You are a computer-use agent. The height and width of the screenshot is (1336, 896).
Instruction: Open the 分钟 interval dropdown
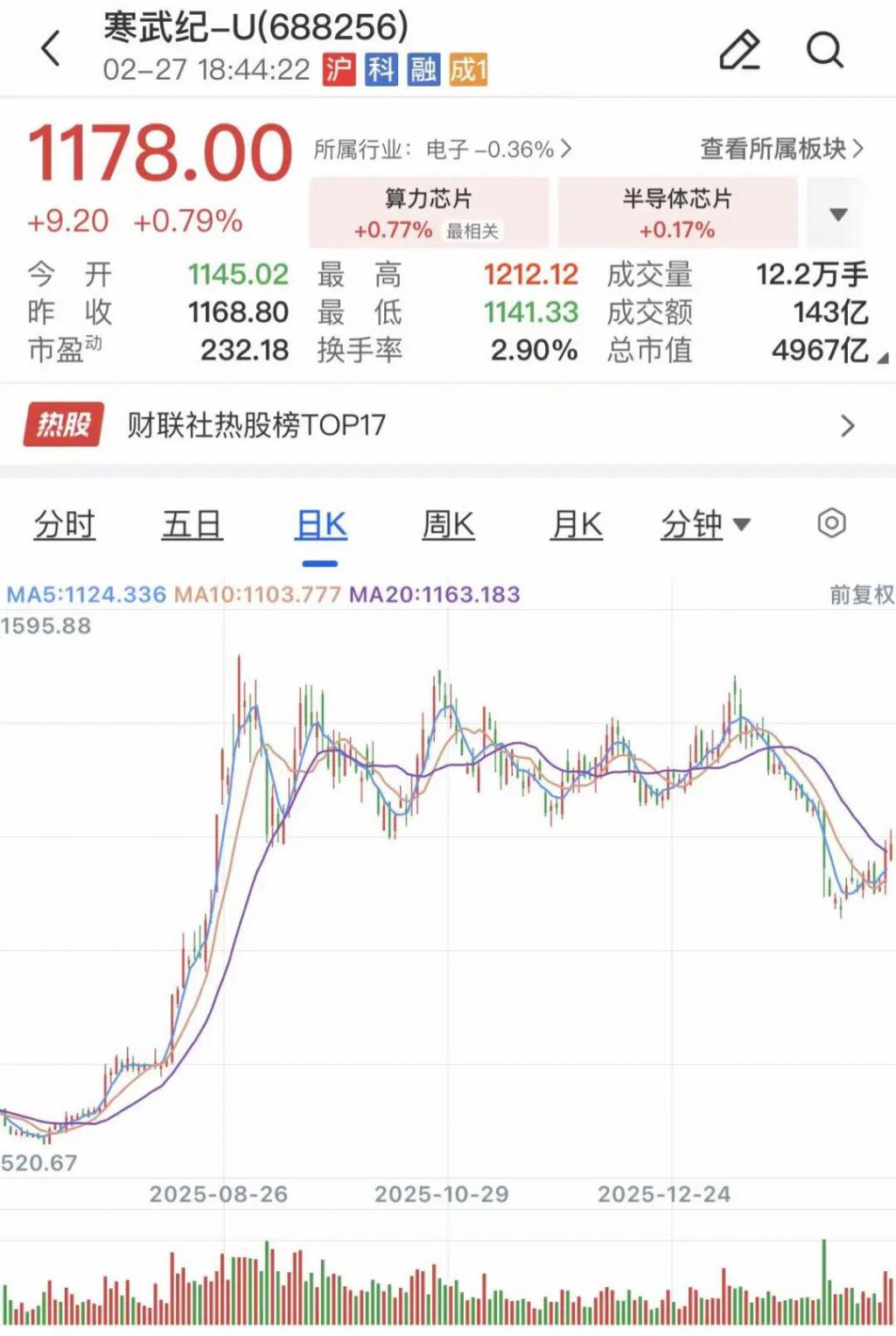pyautogui.click(x=705, y=525)
